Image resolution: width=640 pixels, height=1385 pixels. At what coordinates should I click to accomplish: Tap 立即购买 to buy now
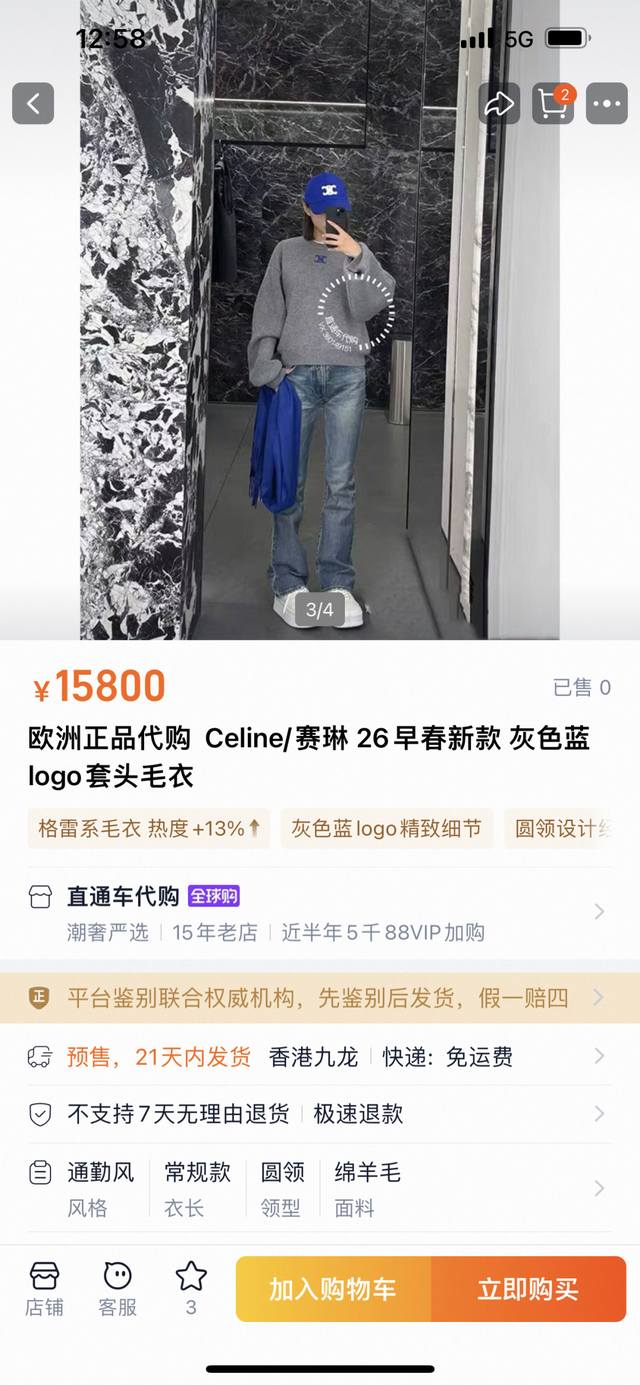(x=528, y=1290)
